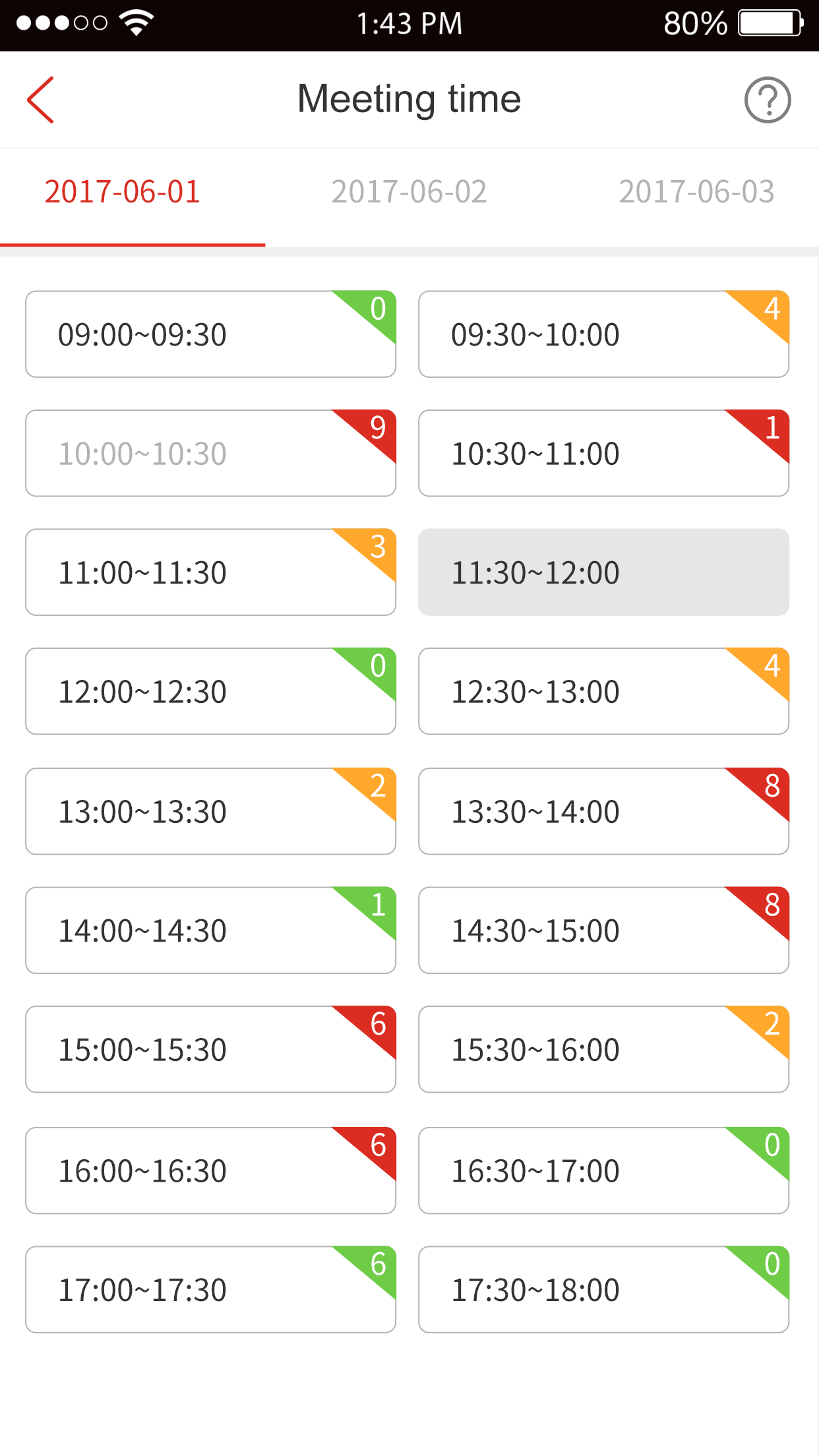Switch to the 2017-06-02 tab
819x1456 pixels.
(409, 192)
